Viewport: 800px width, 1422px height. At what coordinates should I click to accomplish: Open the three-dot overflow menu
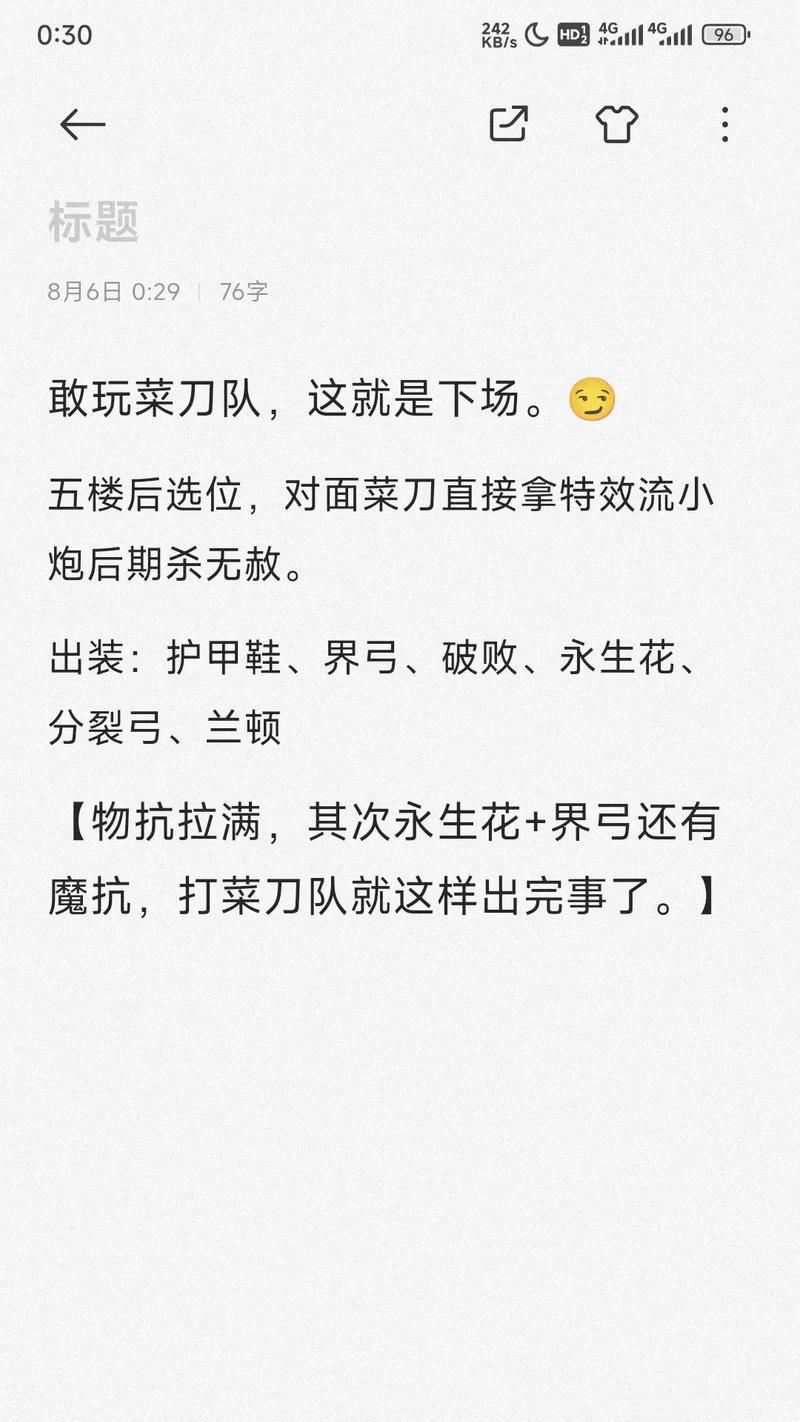(724, 124)
